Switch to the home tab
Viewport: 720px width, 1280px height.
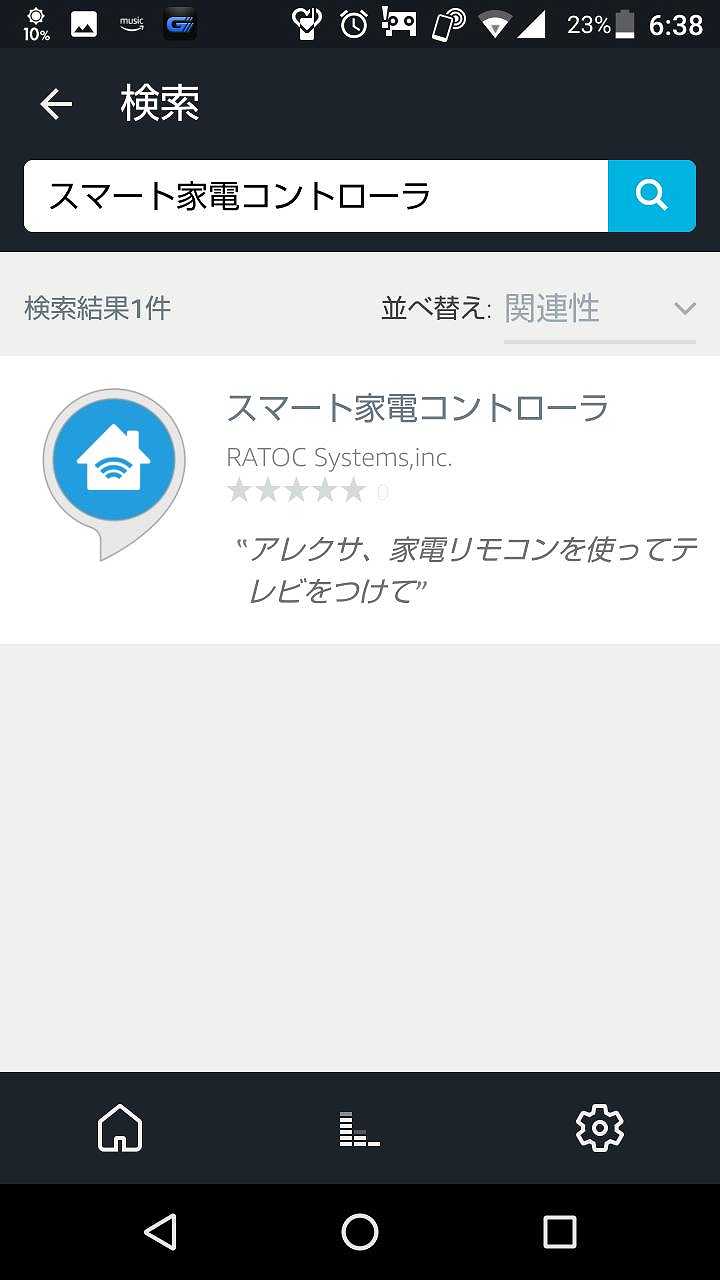click(120, 1128)
